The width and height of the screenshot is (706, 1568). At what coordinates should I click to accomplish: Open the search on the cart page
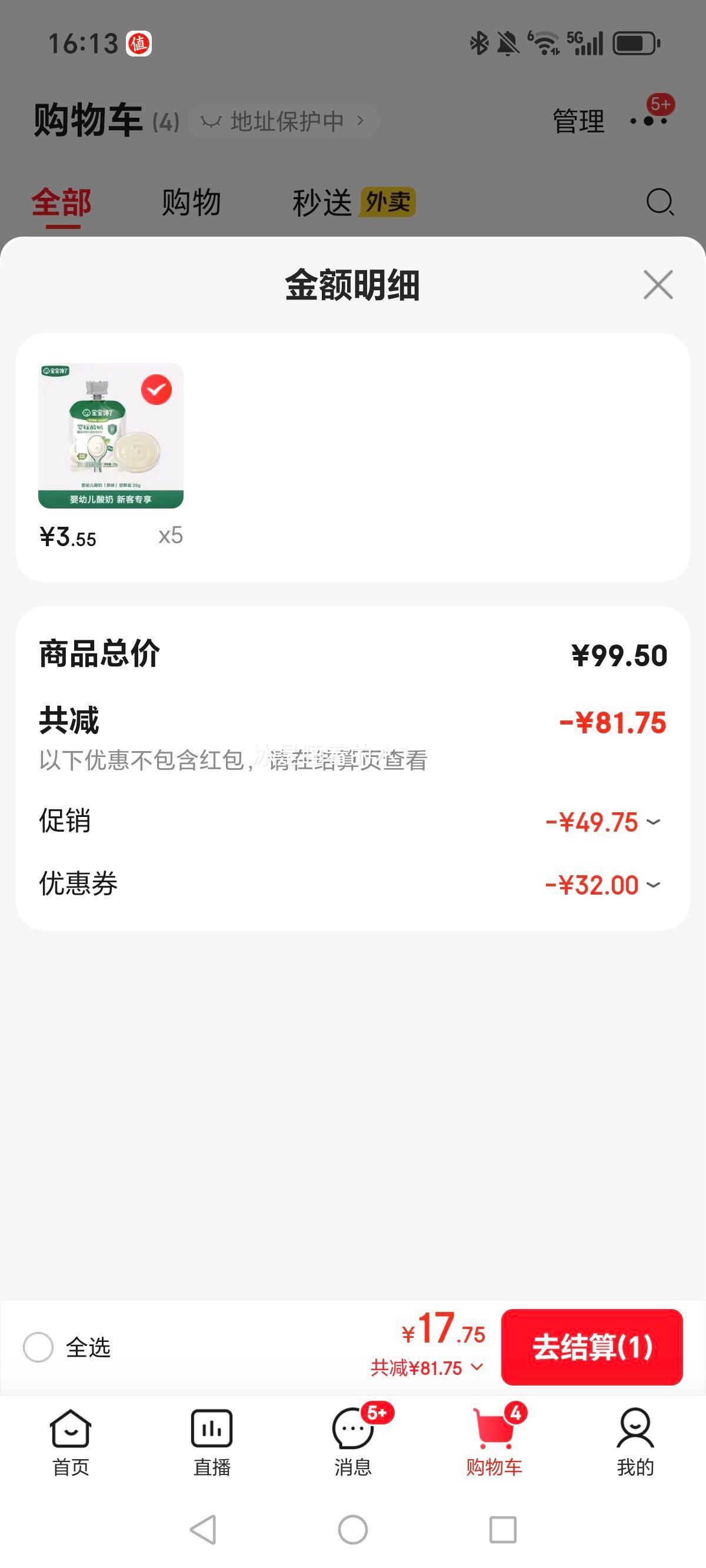point(659,202)
